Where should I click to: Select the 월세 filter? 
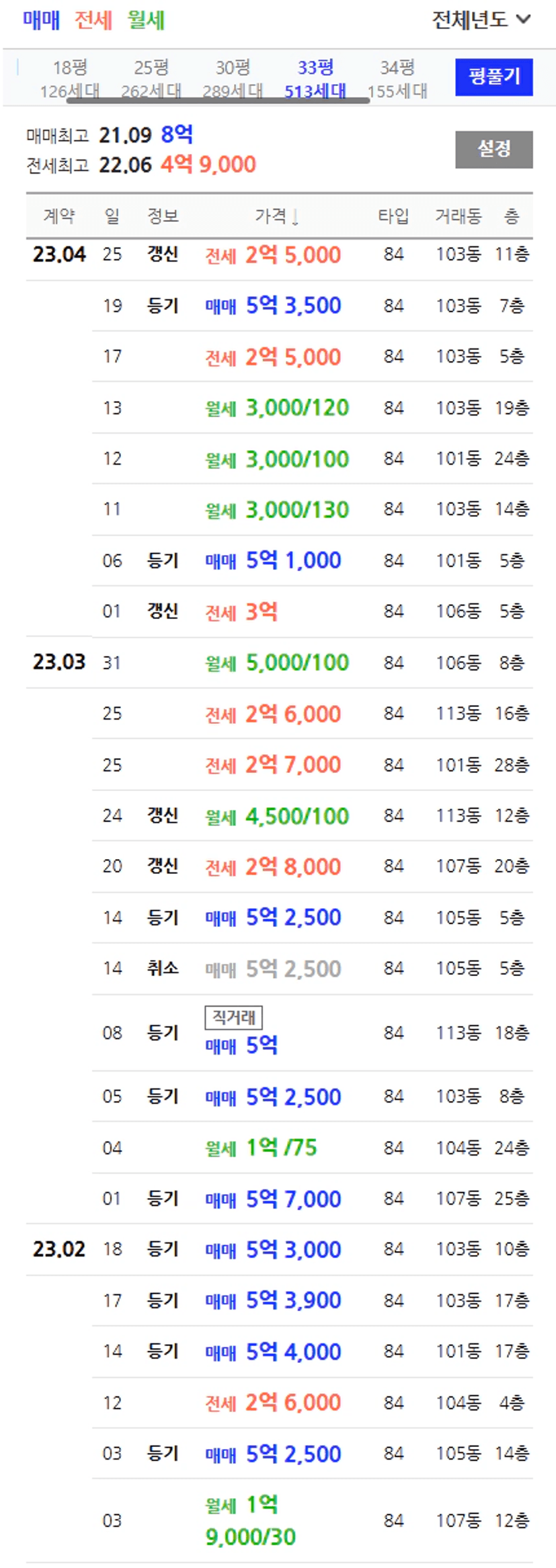pyautogui.click(x=146, y=20)
